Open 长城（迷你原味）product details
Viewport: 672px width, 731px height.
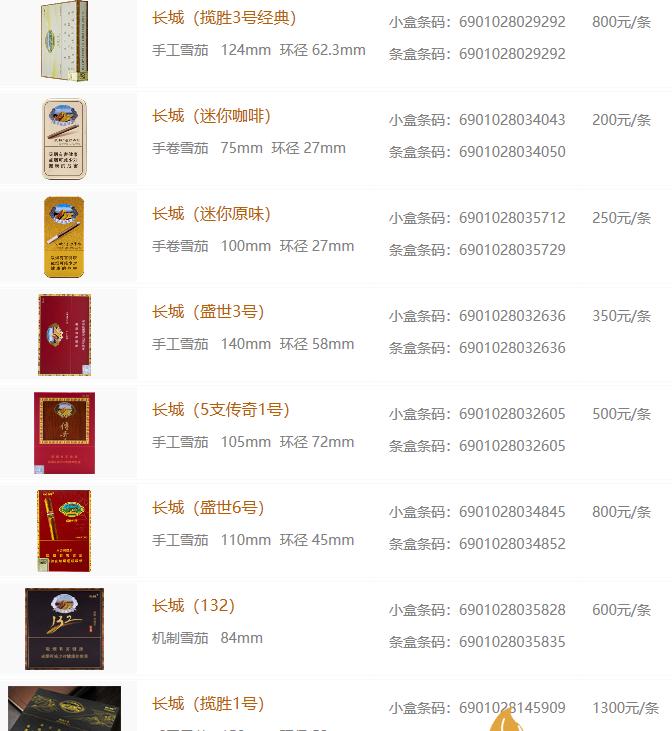click(x=211, y=214)
